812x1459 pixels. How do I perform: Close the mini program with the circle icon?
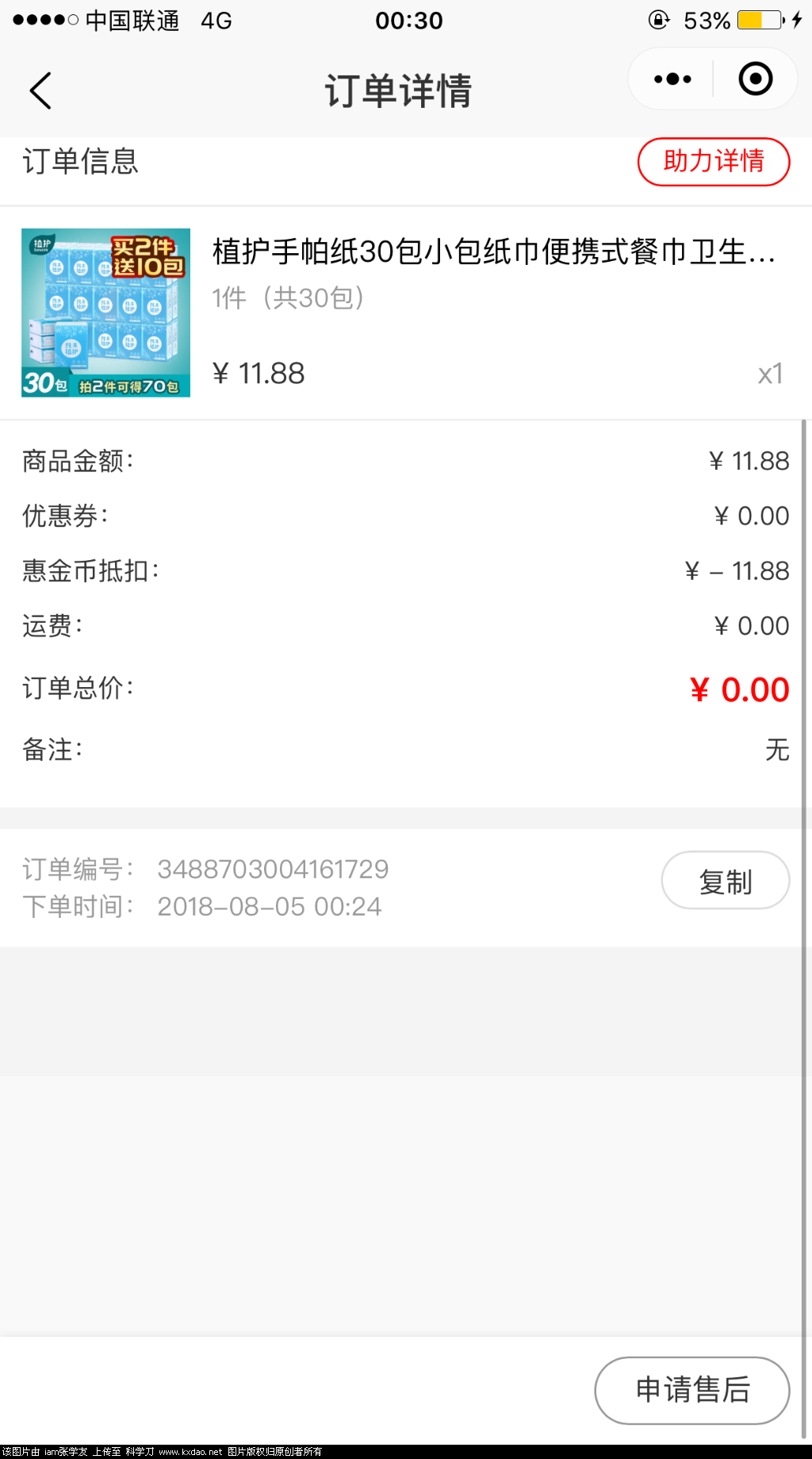pyautogui.click(x=755, y=79)
